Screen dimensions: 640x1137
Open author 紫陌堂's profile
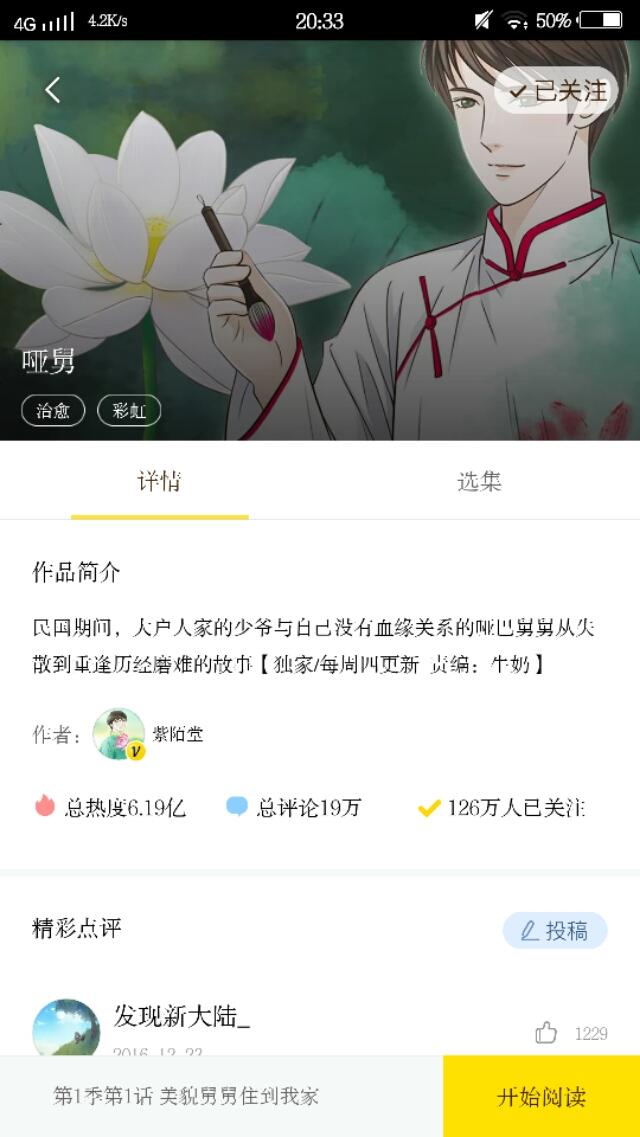click(x=119, y=734)
